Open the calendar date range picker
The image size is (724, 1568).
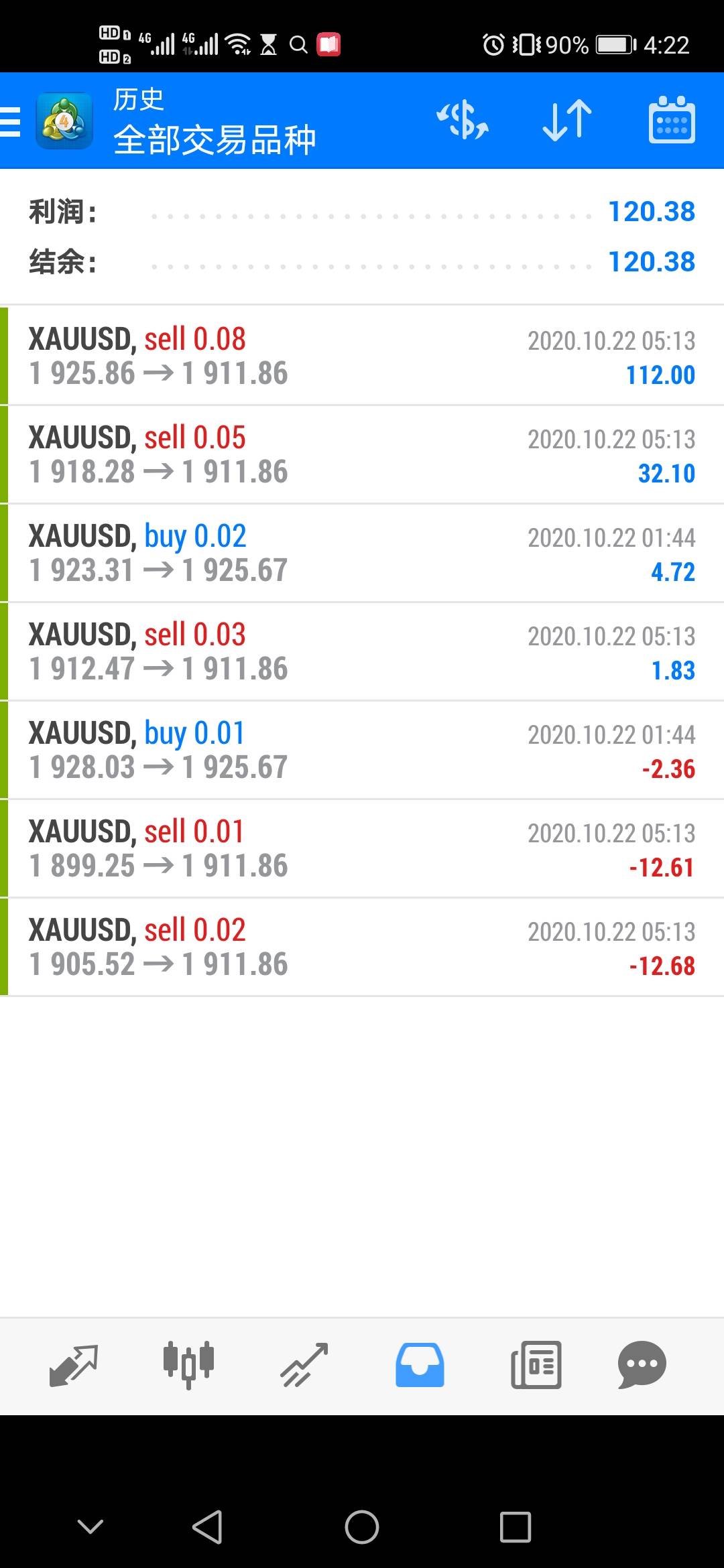(672, 121)
